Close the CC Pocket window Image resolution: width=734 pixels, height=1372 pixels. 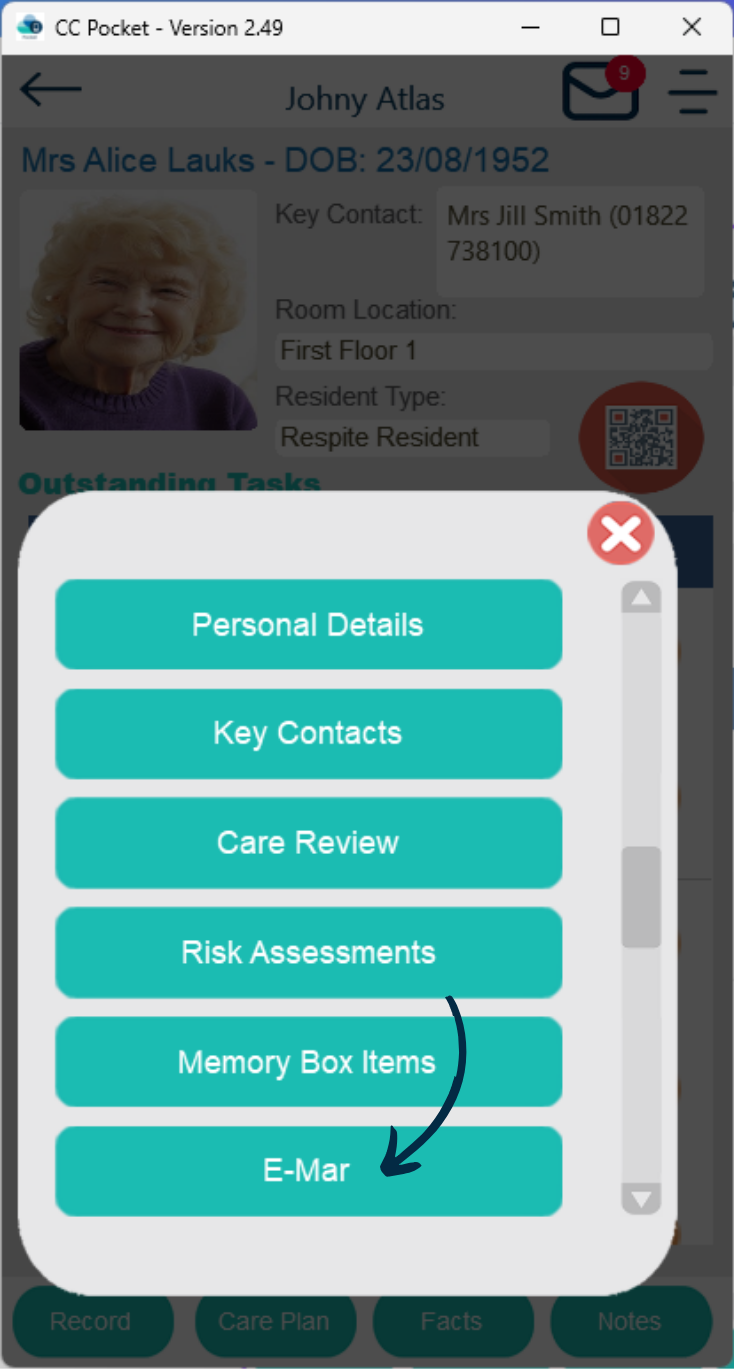point(691,27)
